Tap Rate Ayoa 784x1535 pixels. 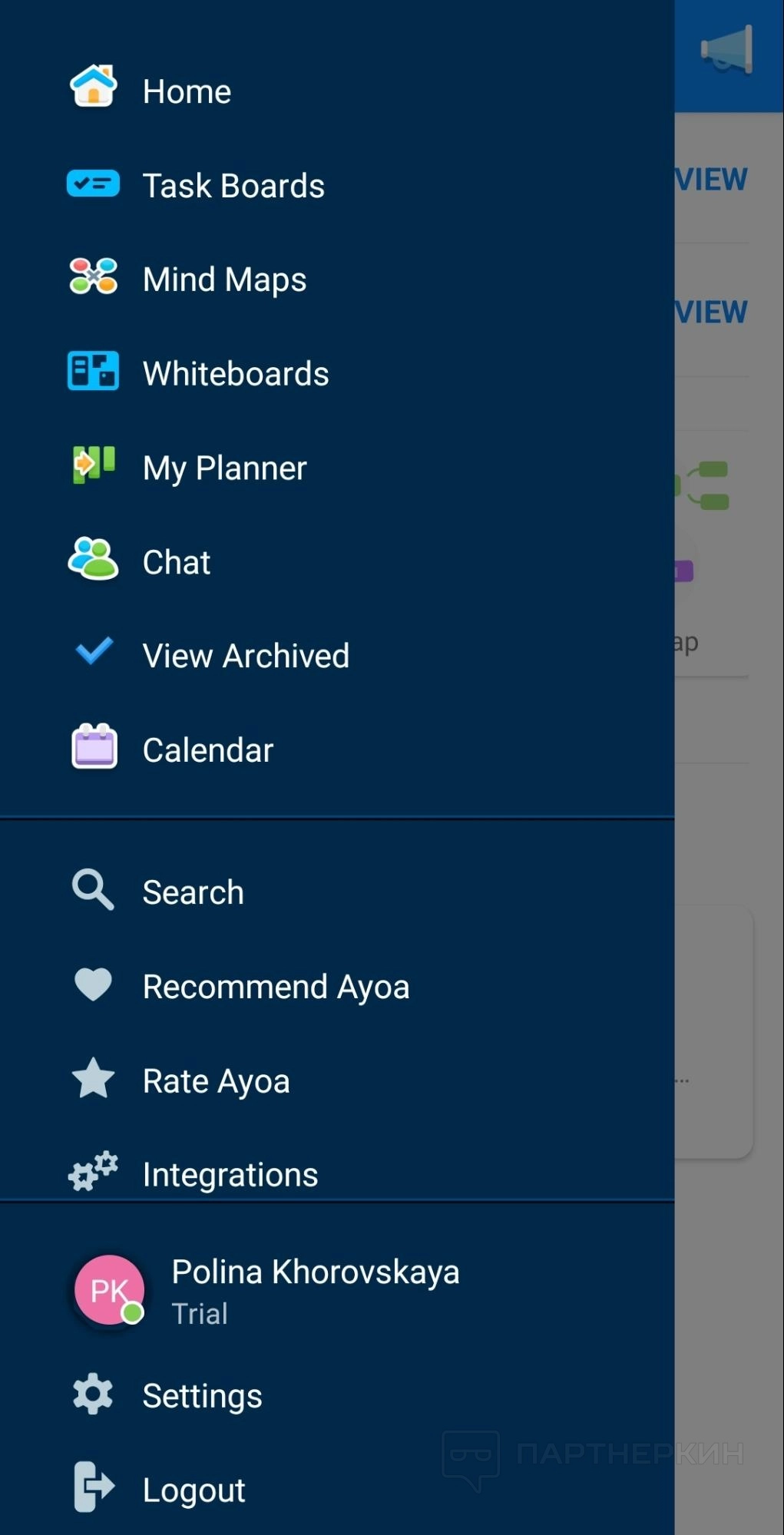[216, 1081]
